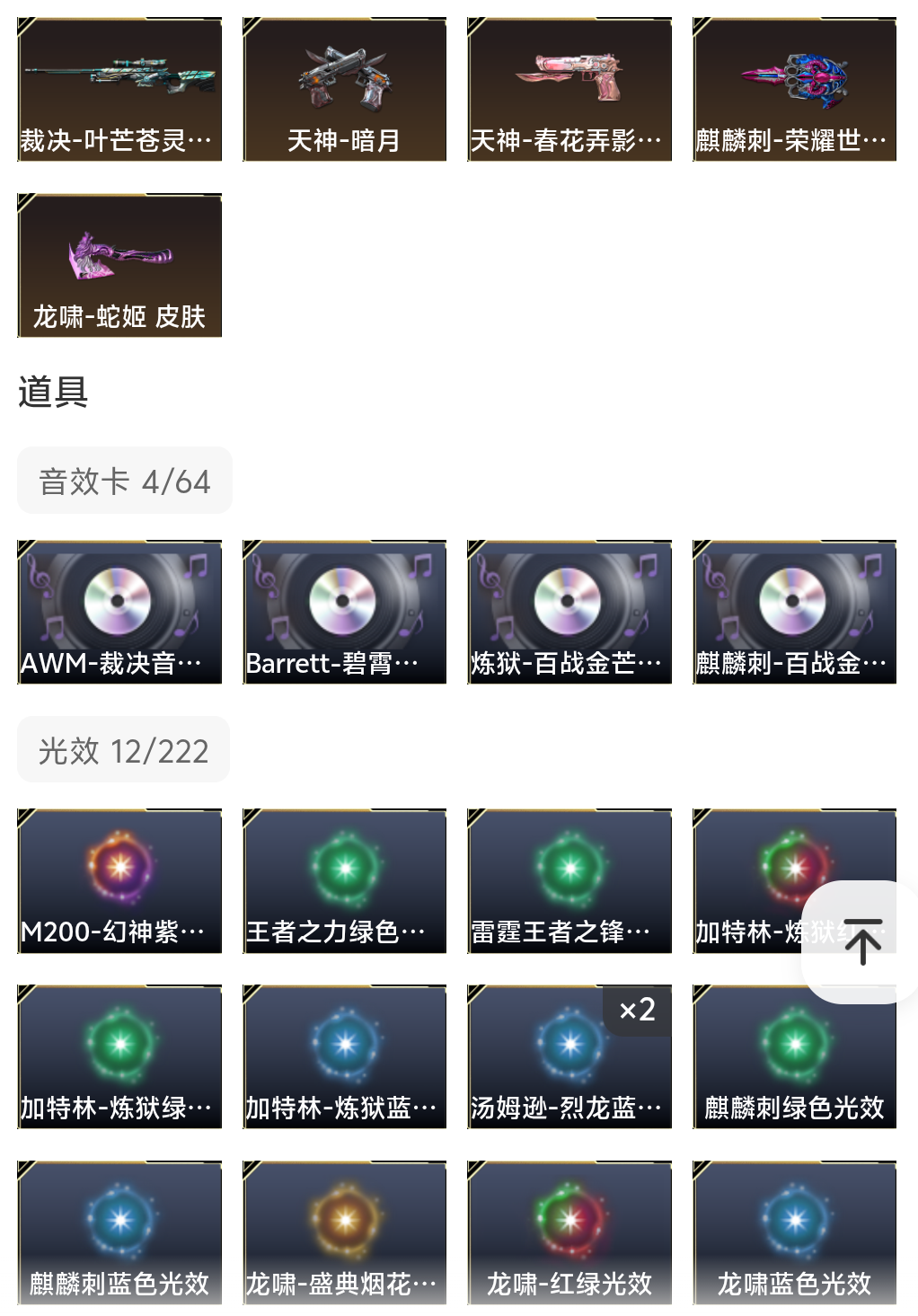Open the 麒麟刺蓝色光效 tile
Screen dimensions: 918x1316
click(x=119, y=1232)
